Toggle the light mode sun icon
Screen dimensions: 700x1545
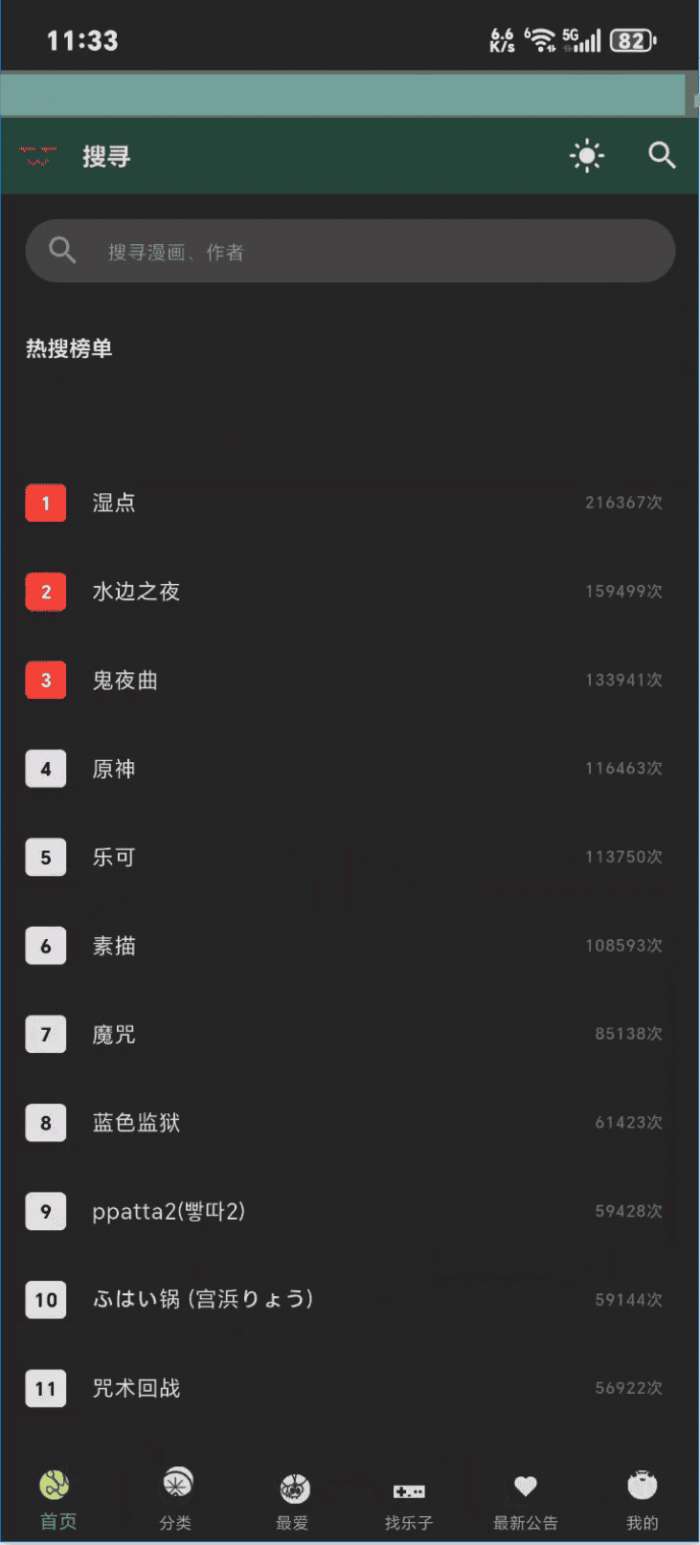(587, 156)
